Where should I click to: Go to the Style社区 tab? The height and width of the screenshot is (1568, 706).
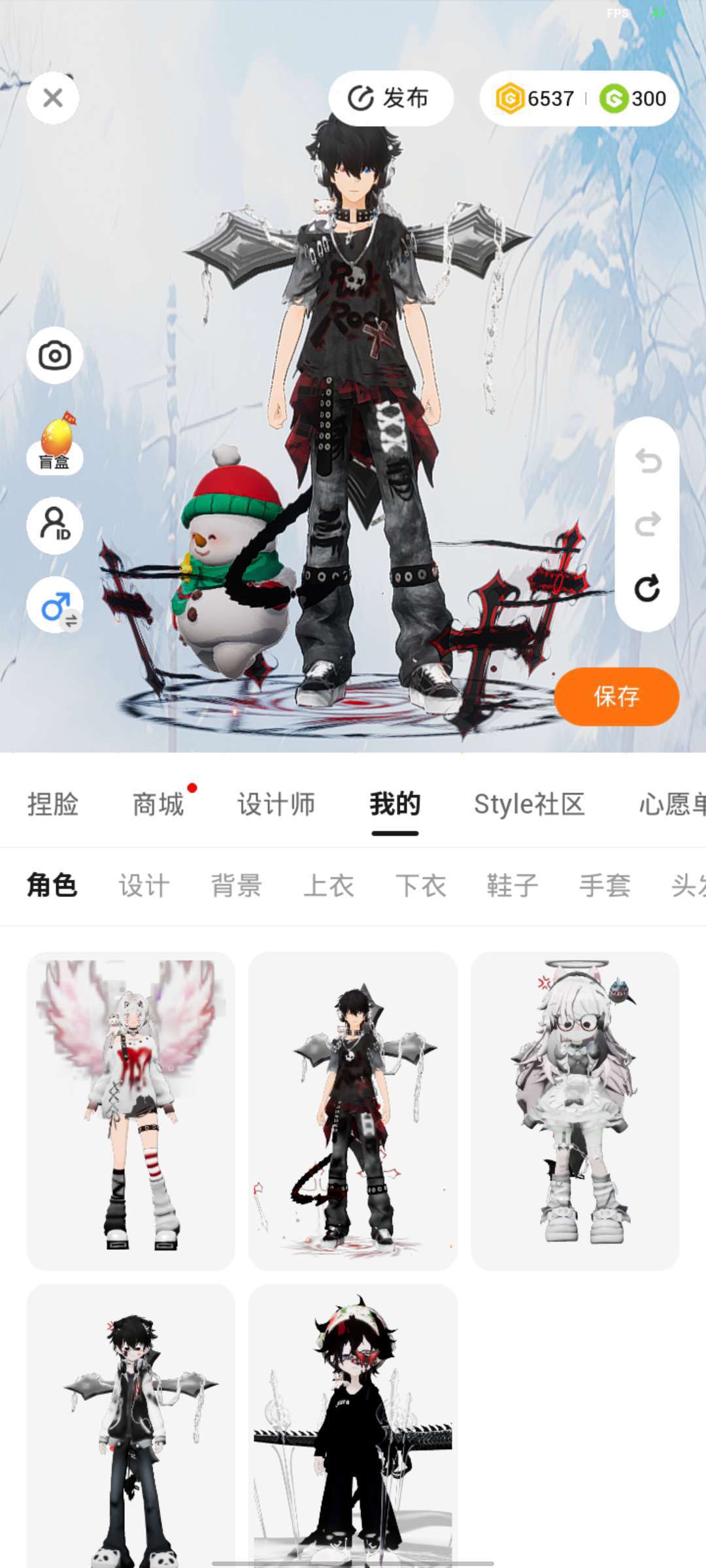click(529, 804)
